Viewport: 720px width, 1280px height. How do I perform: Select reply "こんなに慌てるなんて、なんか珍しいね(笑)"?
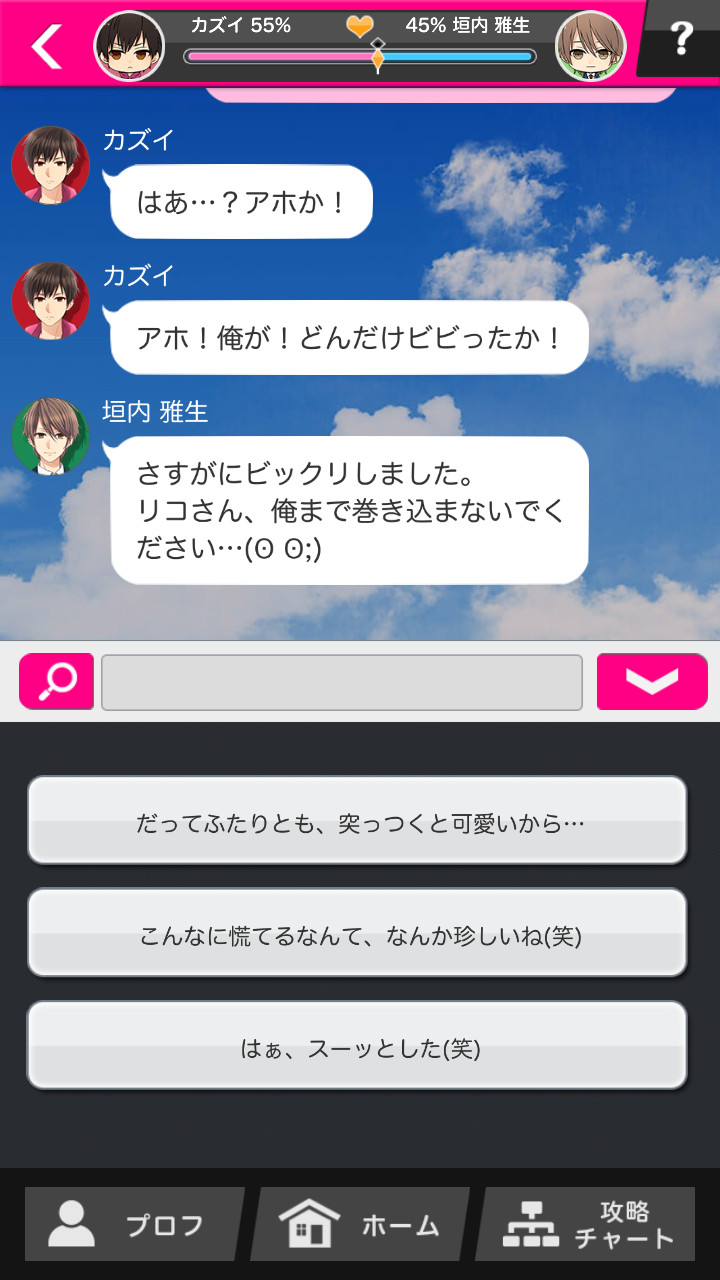[357, 933]
